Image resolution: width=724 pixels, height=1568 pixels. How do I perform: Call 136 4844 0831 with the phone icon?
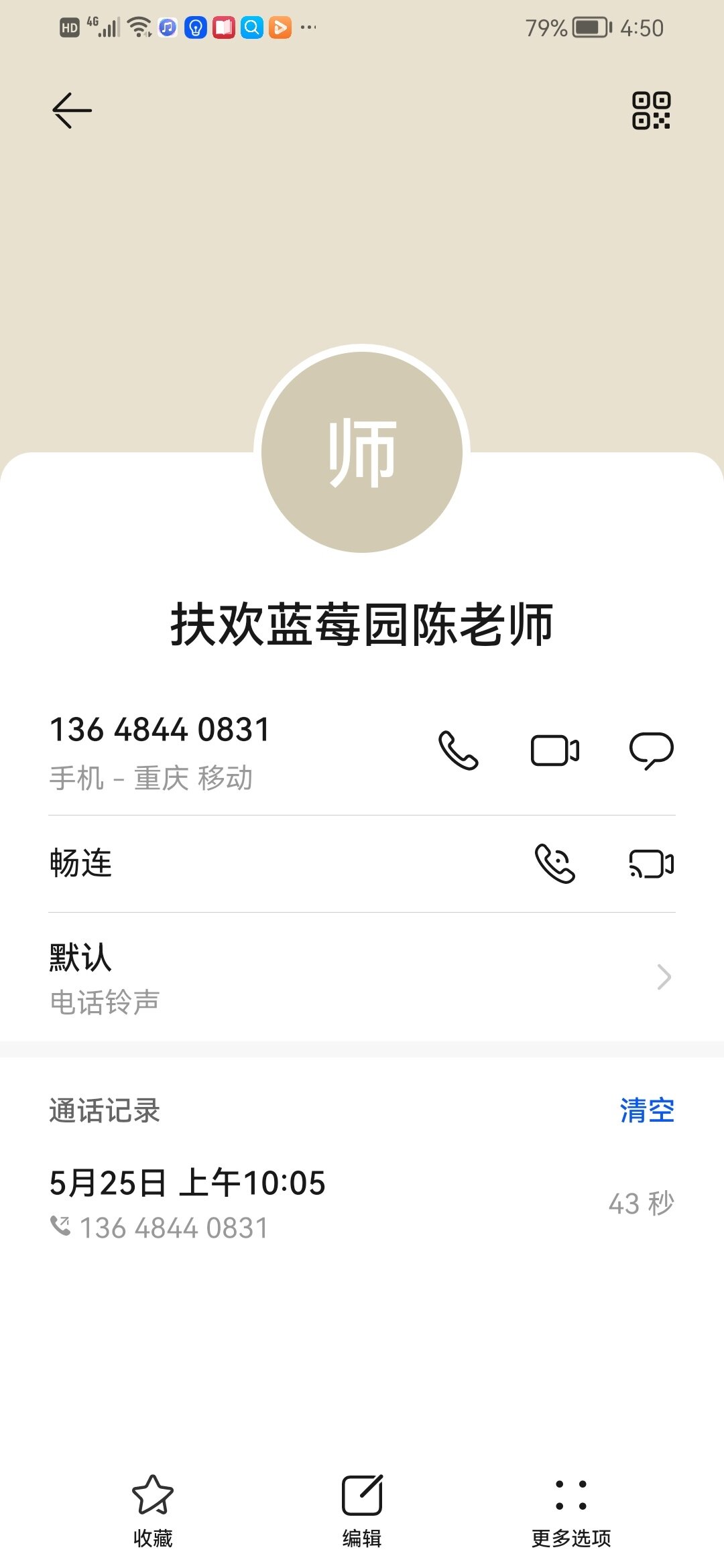coord(458,750)
